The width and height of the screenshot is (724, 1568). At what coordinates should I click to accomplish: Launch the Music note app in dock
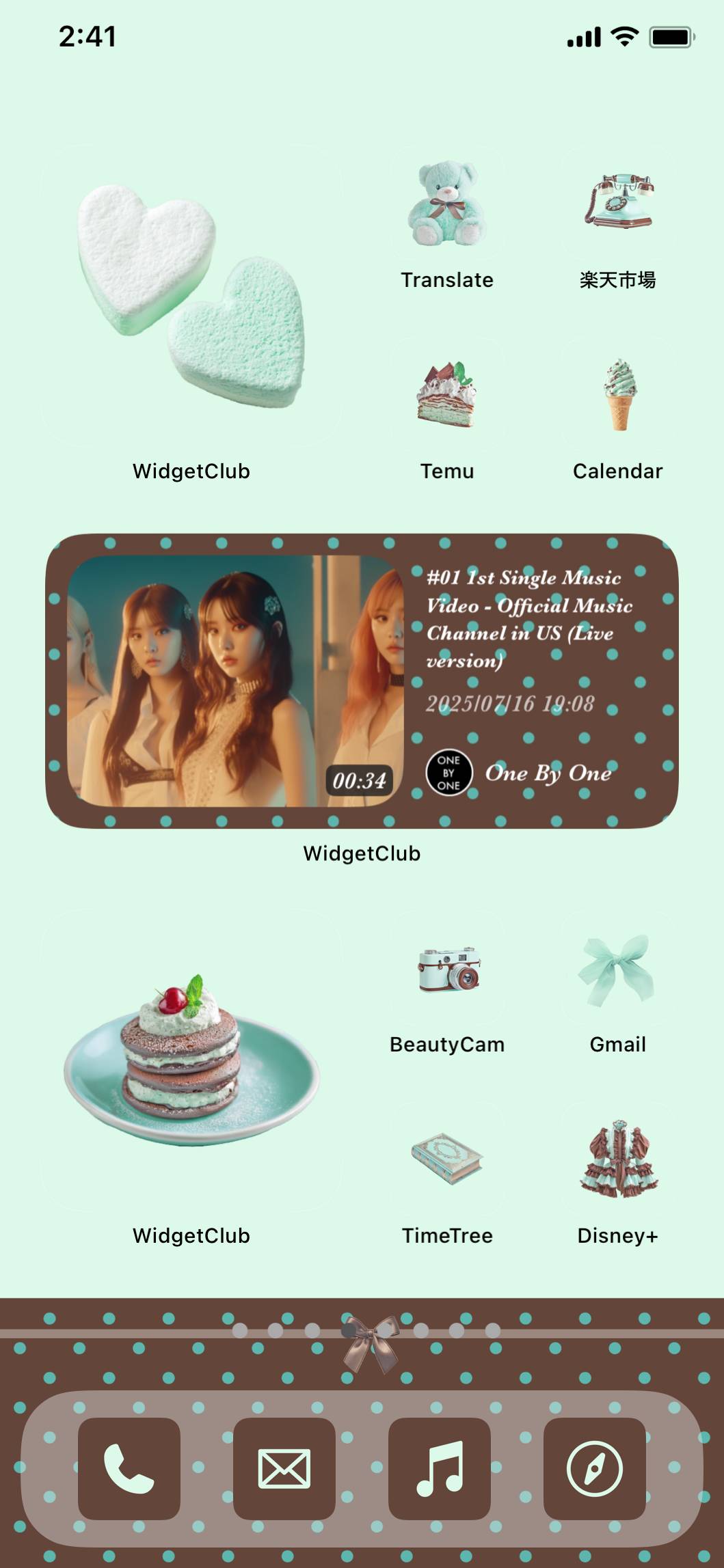[x=440, y=1468]
